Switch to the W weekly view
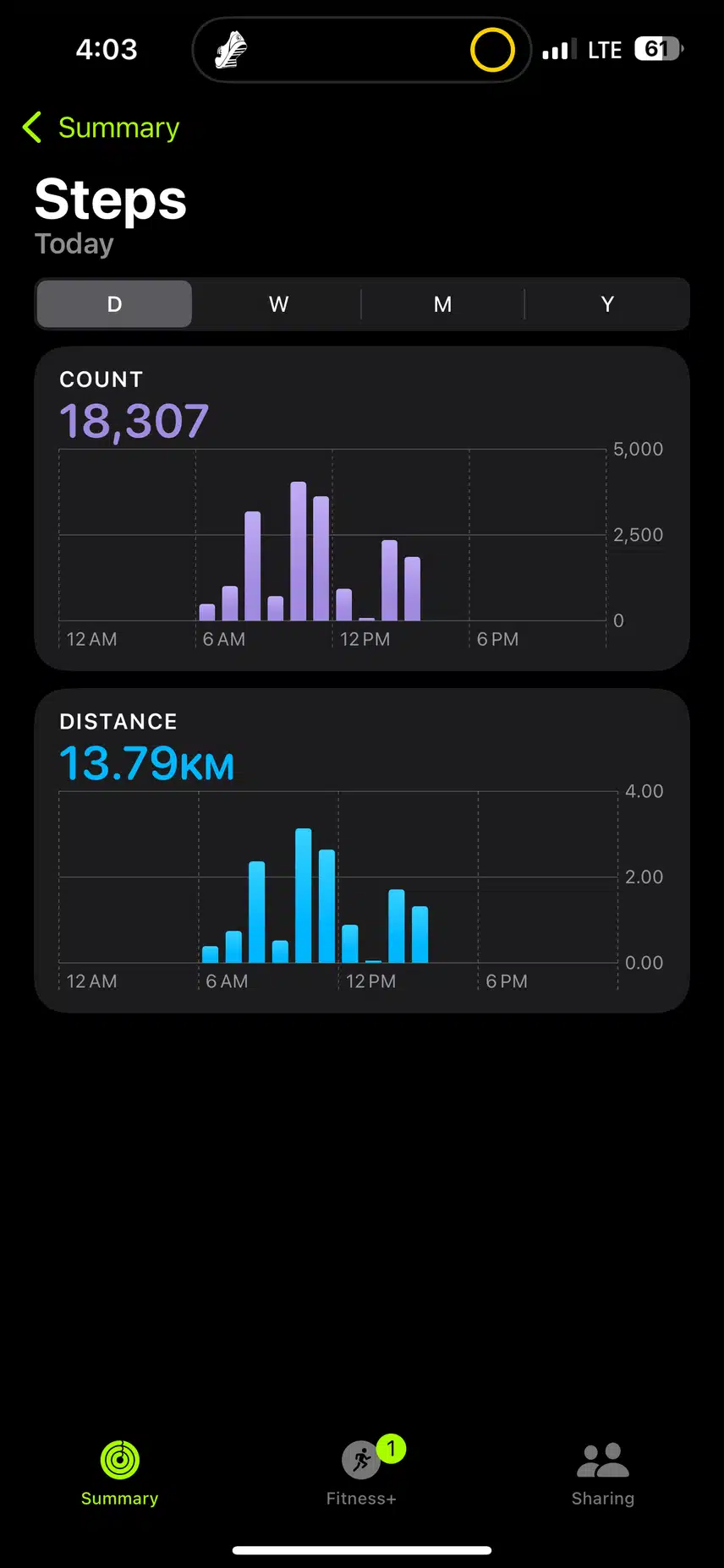Viewport: 724px width, 1568px height. point(278,304)
